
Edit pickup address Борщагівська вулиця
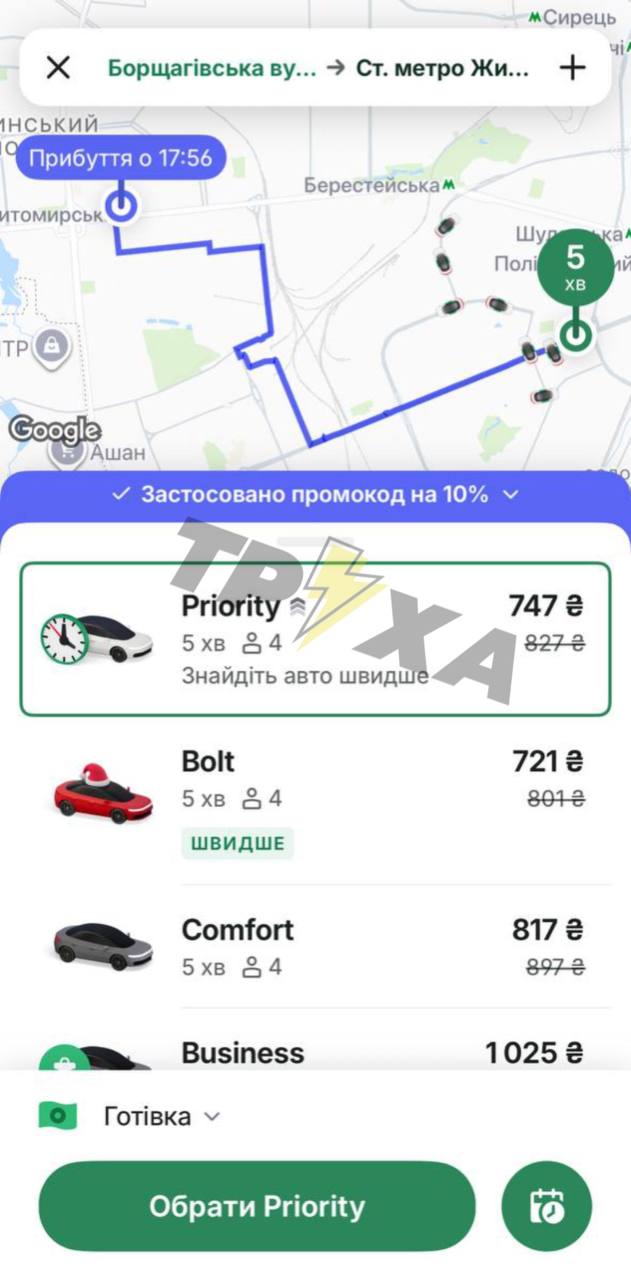(211, 69)
